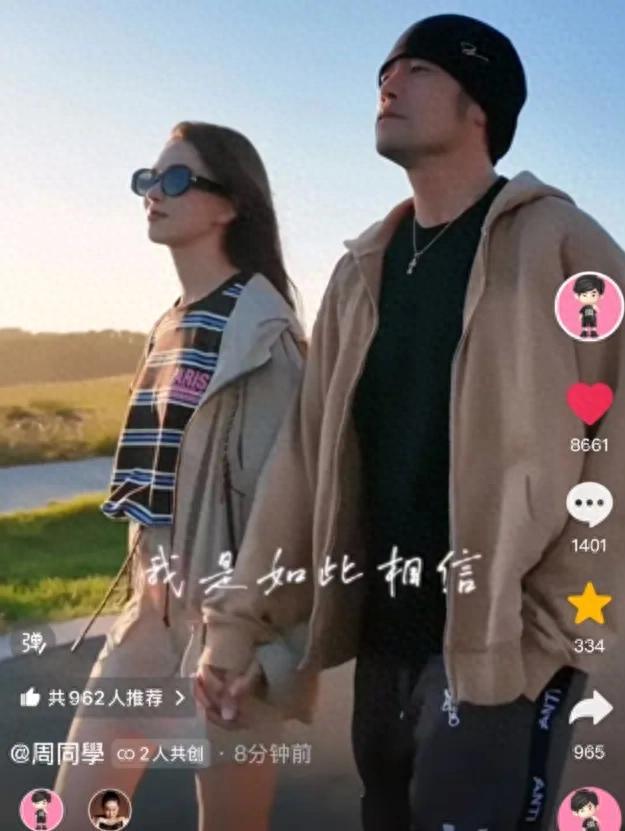Image resolution: width=625 pixels, height=831 pixels.
Task: Open the creator's avatar above the heart
Action: pos(589,306)
